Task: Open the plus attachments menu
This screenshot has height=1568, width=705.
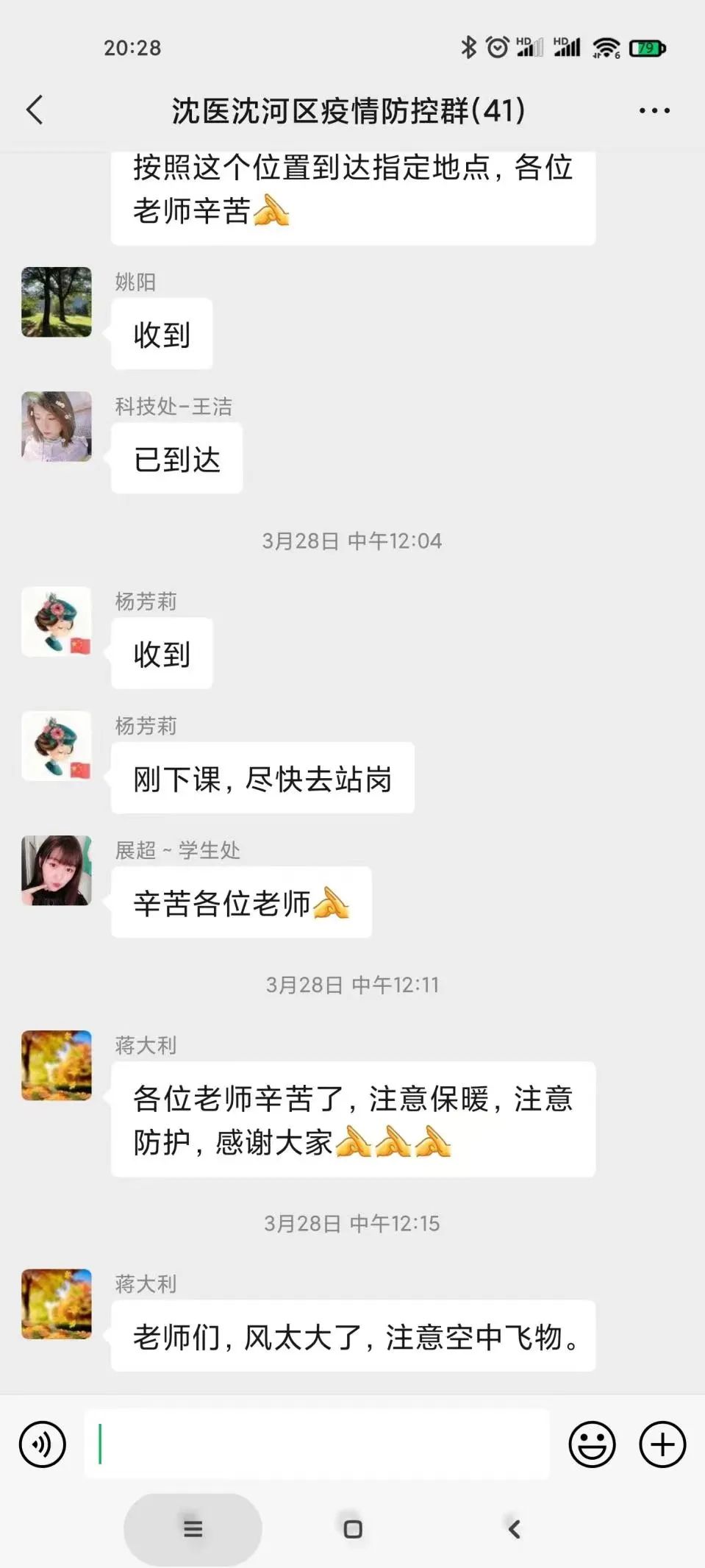Action: pos(662,1444)
